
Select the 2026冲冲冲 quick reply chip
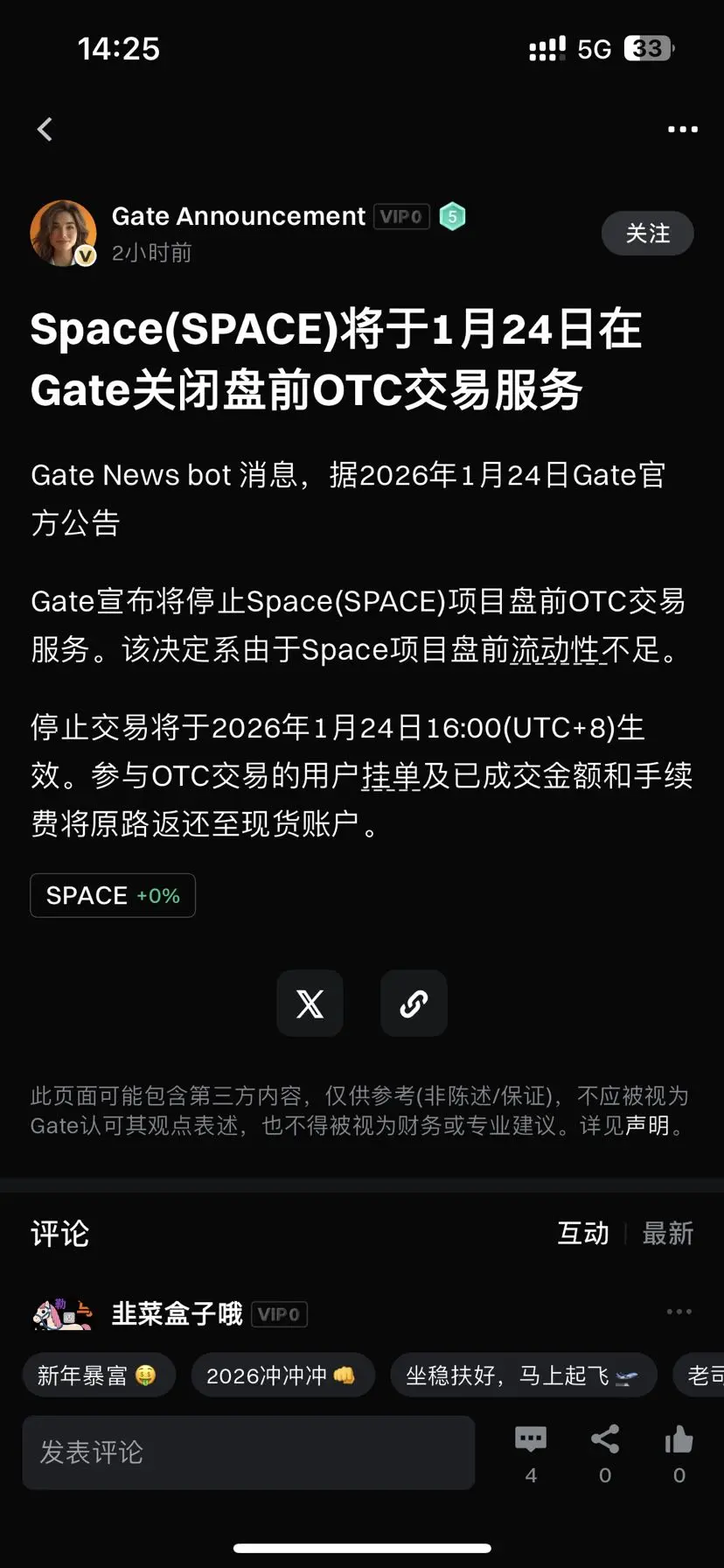click(x=282, y=1375)
